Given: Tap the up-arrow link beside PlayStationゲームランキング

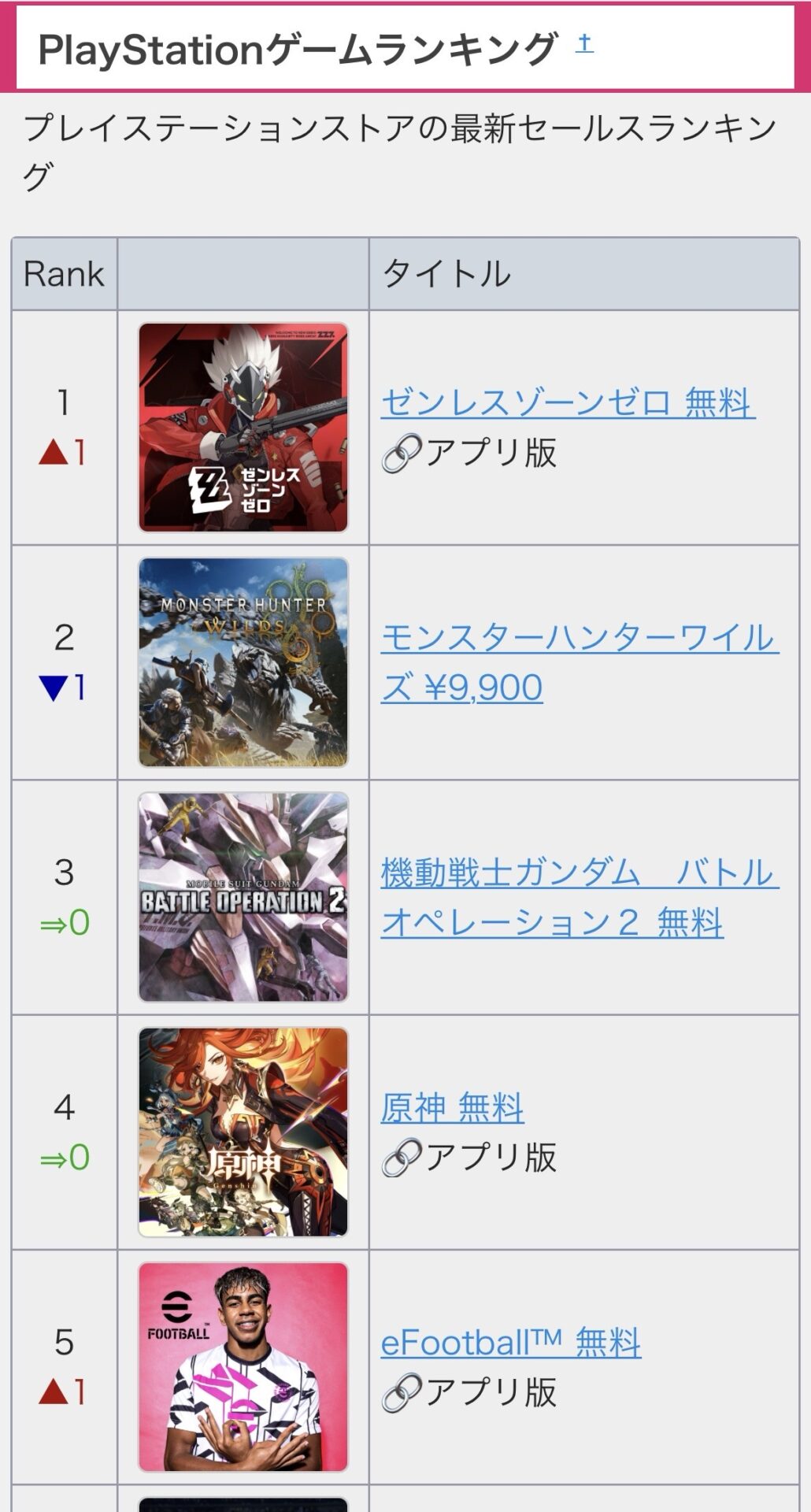Looking at the screenshot, I should click(584, 43).
